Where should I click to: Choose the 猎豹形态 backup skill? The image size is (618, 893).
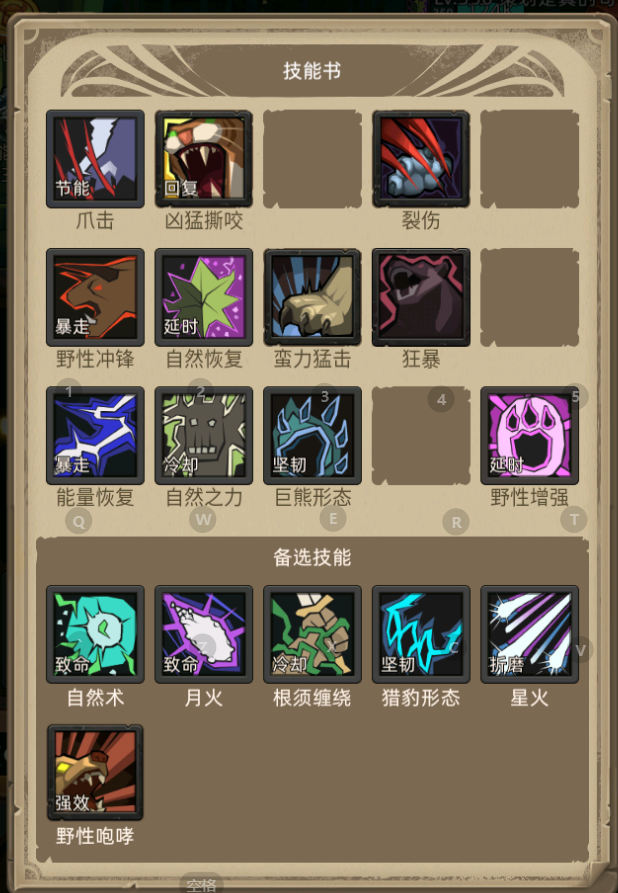421,634
